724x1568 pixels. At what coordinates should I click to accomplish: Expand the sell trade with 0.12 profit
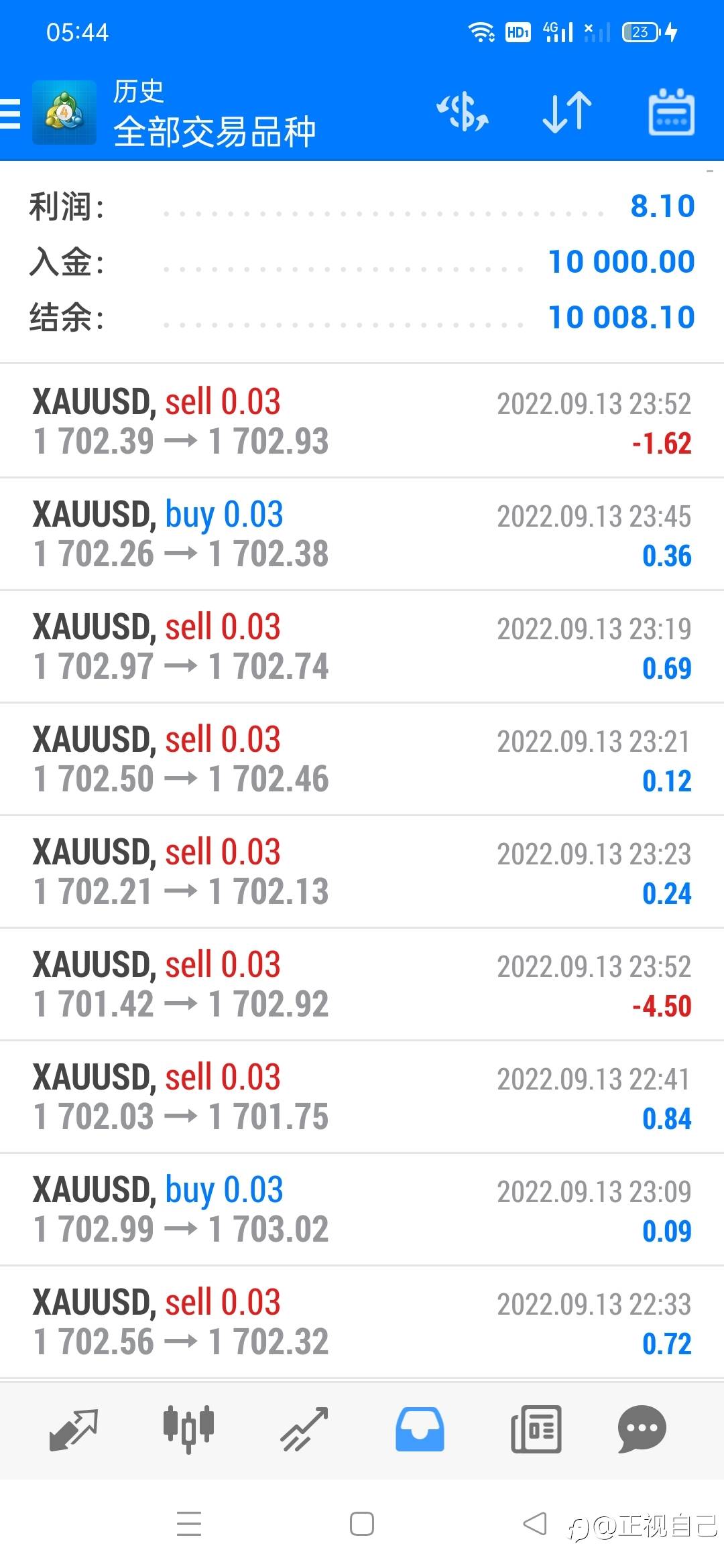tap(362, 759)
